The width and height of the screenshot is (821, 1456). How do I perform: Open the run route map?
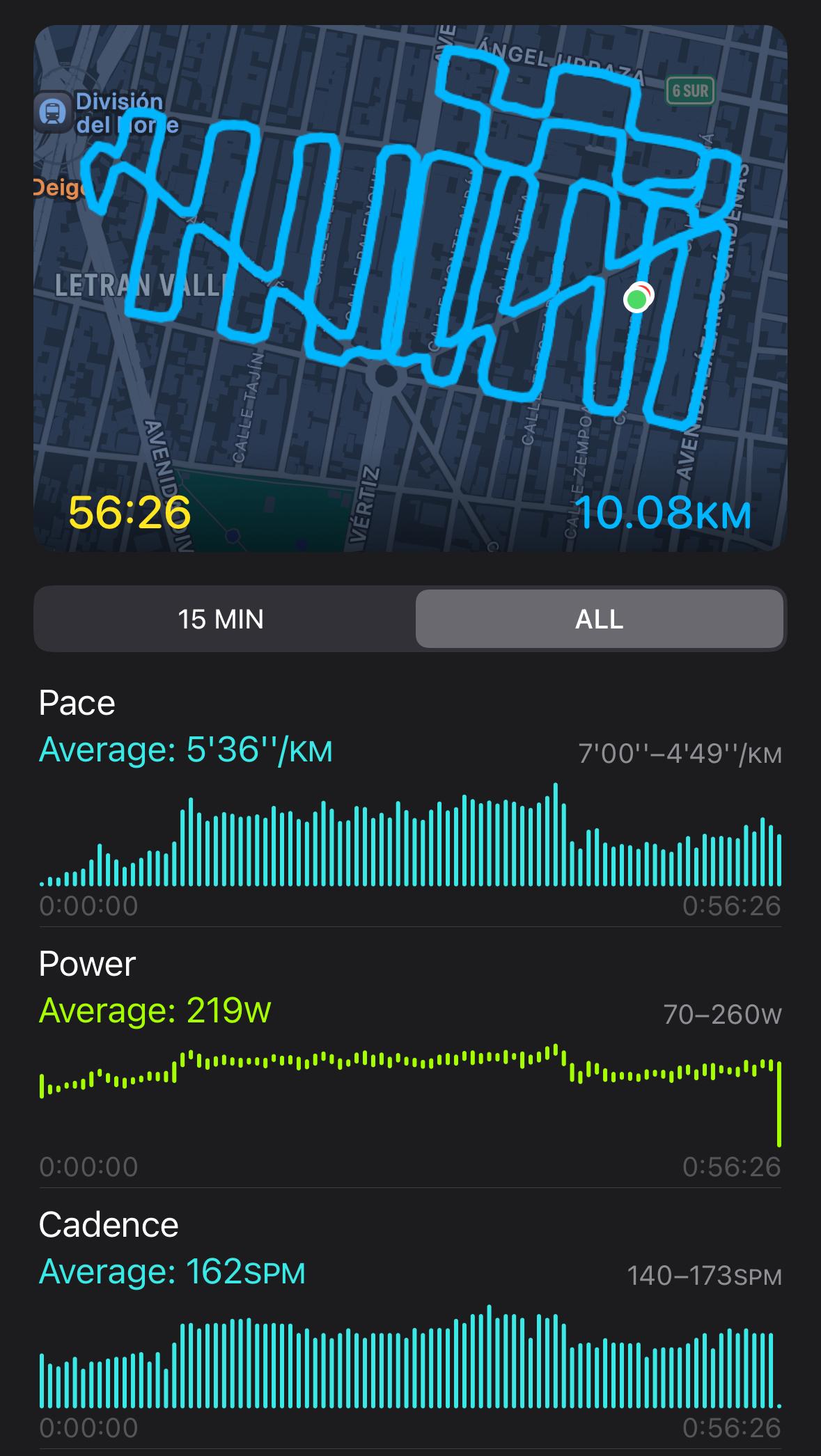click(410, 289)
